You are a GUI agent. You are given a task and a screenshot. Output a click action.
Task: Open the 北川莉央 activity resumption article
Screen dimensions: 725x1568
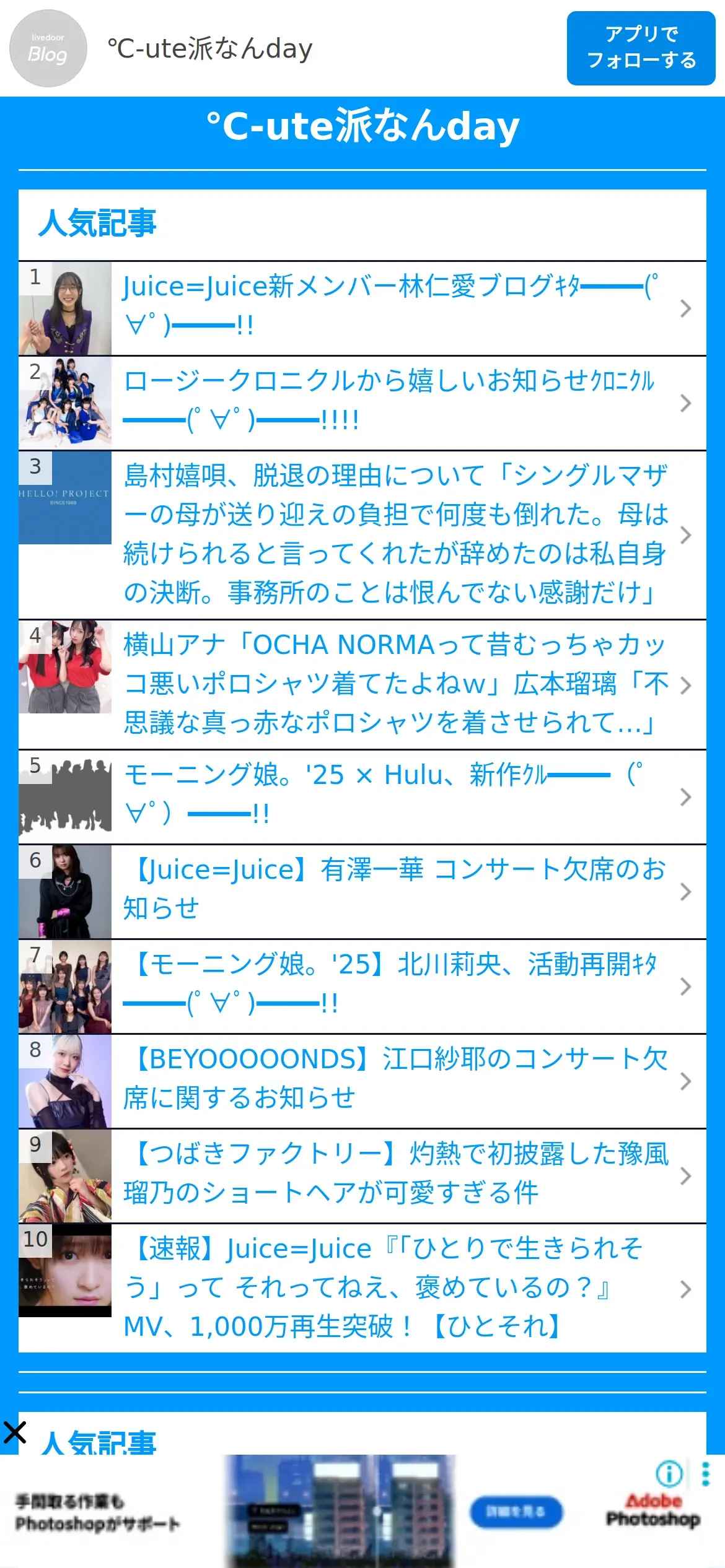pos(390,985)
